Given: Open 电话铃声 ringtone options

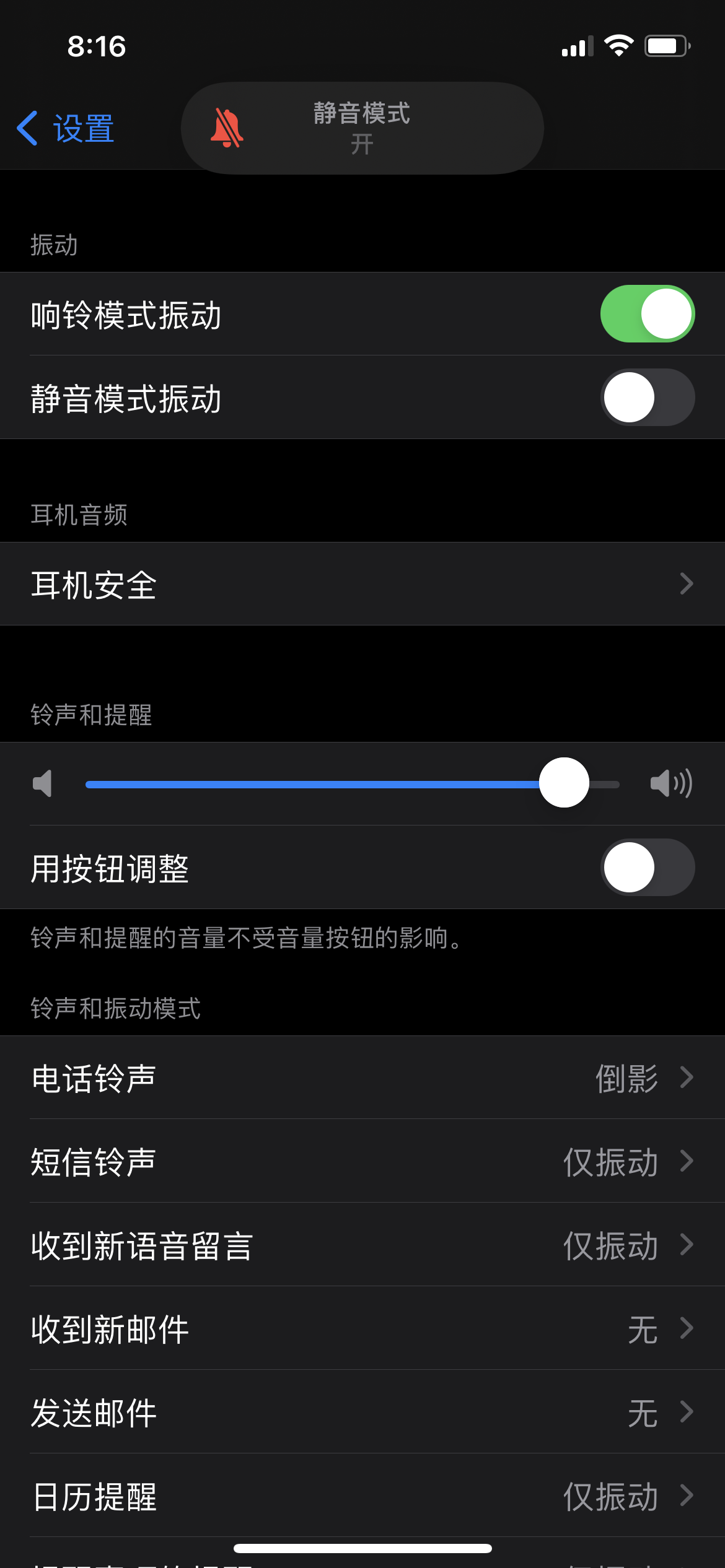Looking at the screenshot, I should coord(362,1078).
